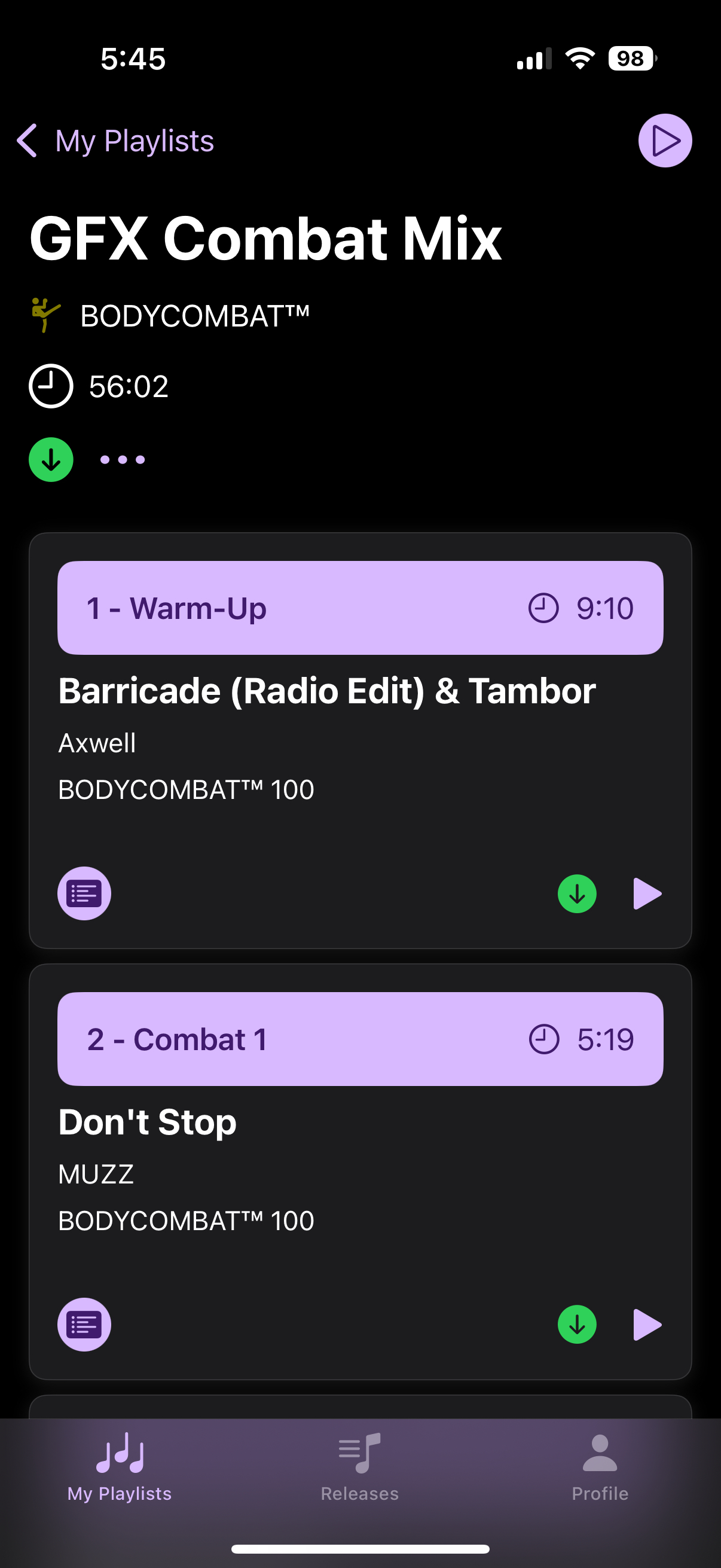Image resolution: width=721 pixels, height=1568 pixels.
Task: Open notes icon for Barricade track
Action: 84,893
